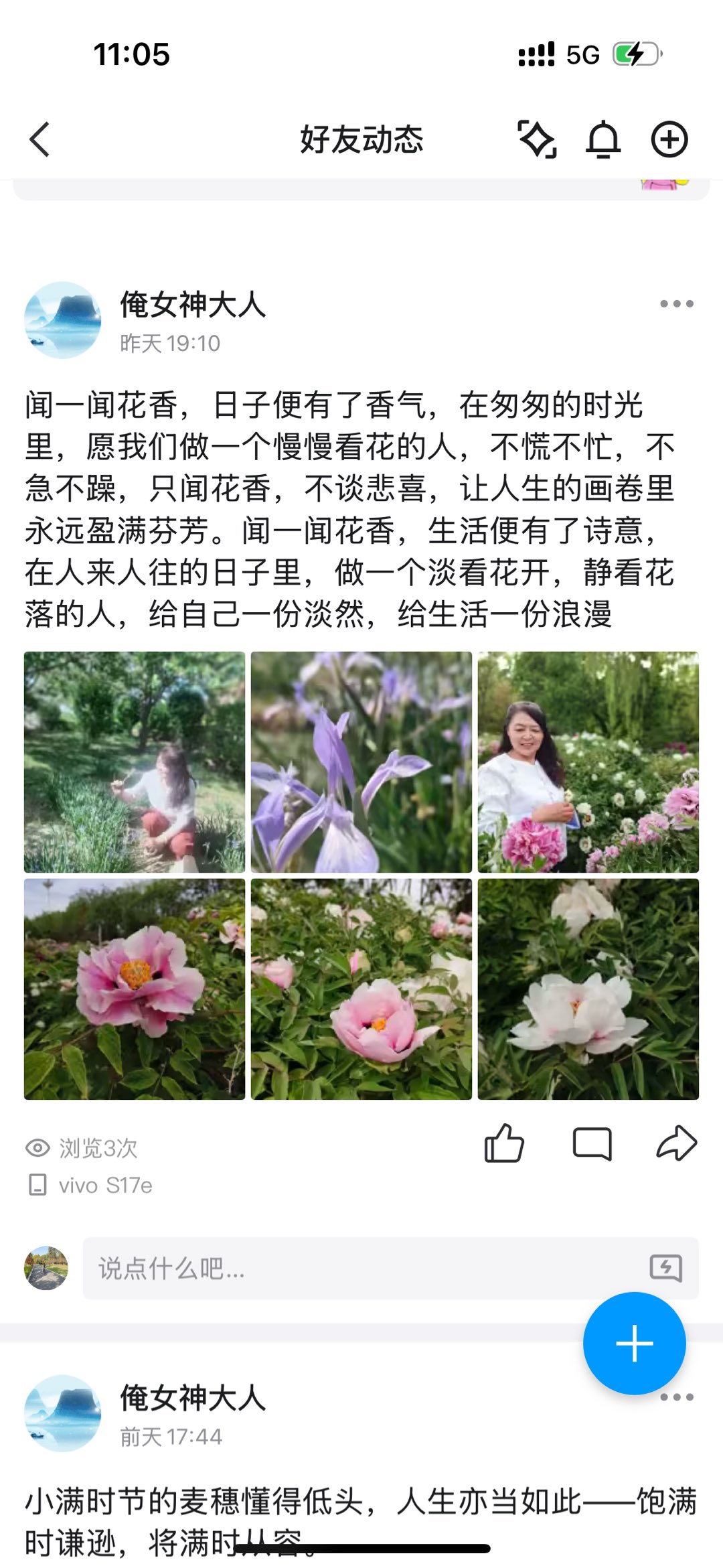Open photo of woman among peonies

pos(588,762)
